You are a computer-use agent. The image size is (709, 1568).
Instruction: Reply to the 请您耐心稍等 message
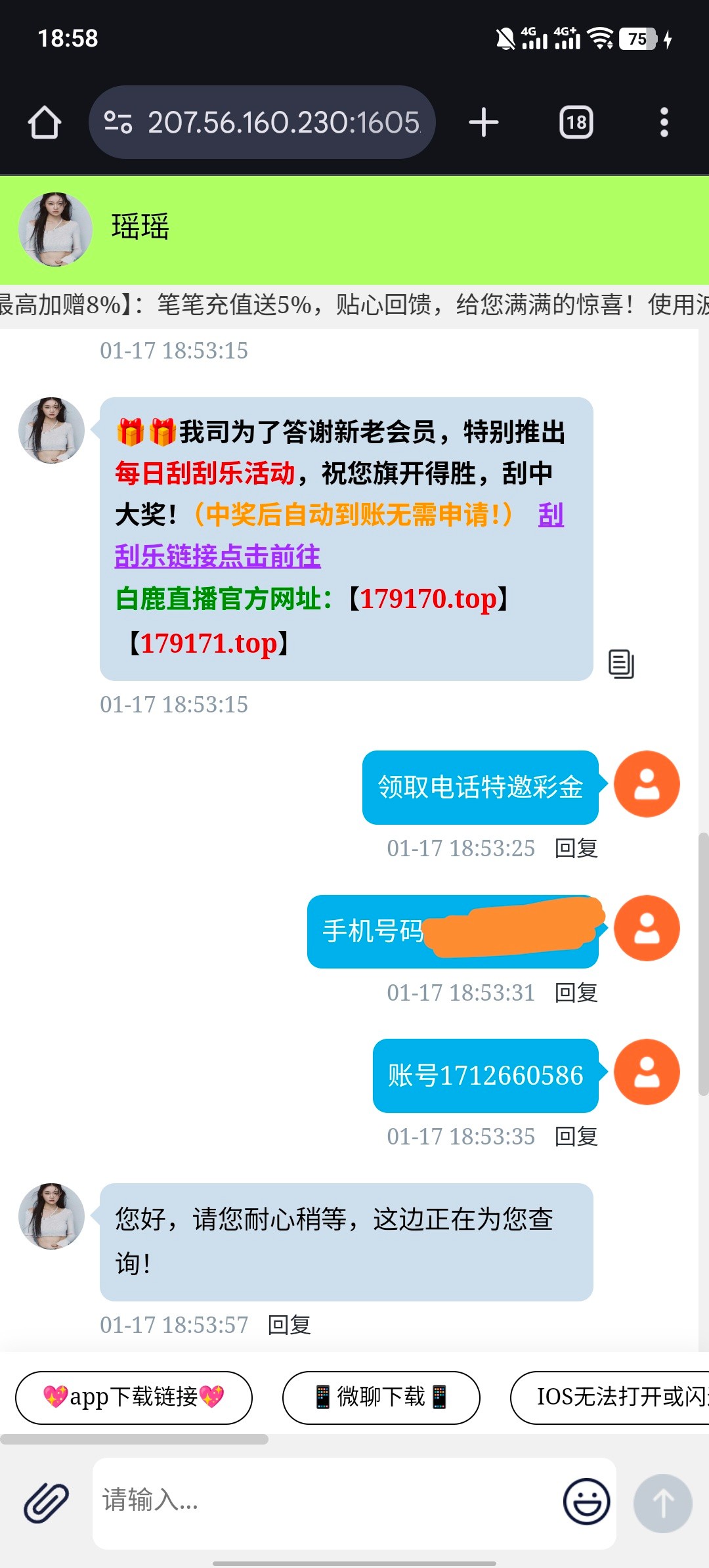pyautogui.click(x=289, y=1325)
